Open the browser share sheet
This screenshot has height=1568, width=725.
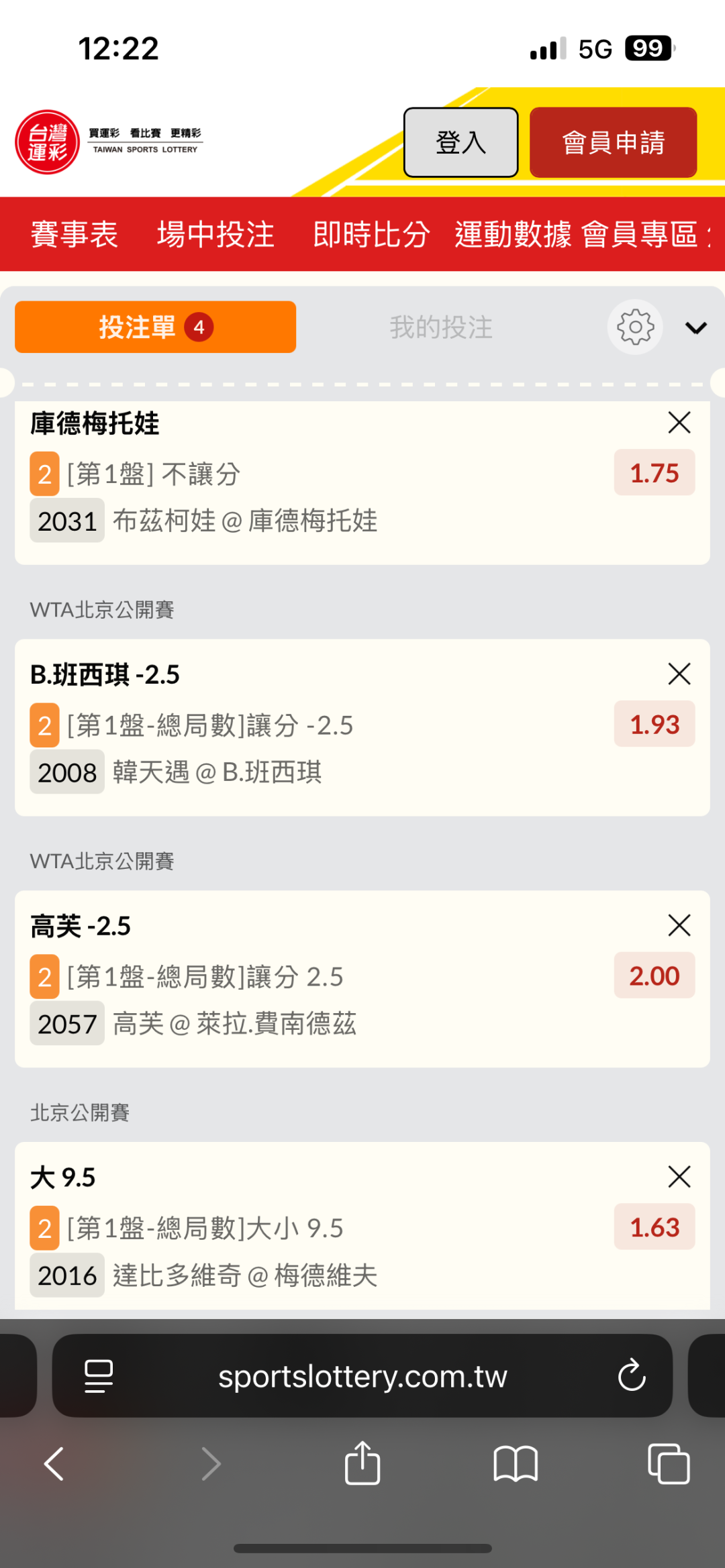[x=362, y=1463]
